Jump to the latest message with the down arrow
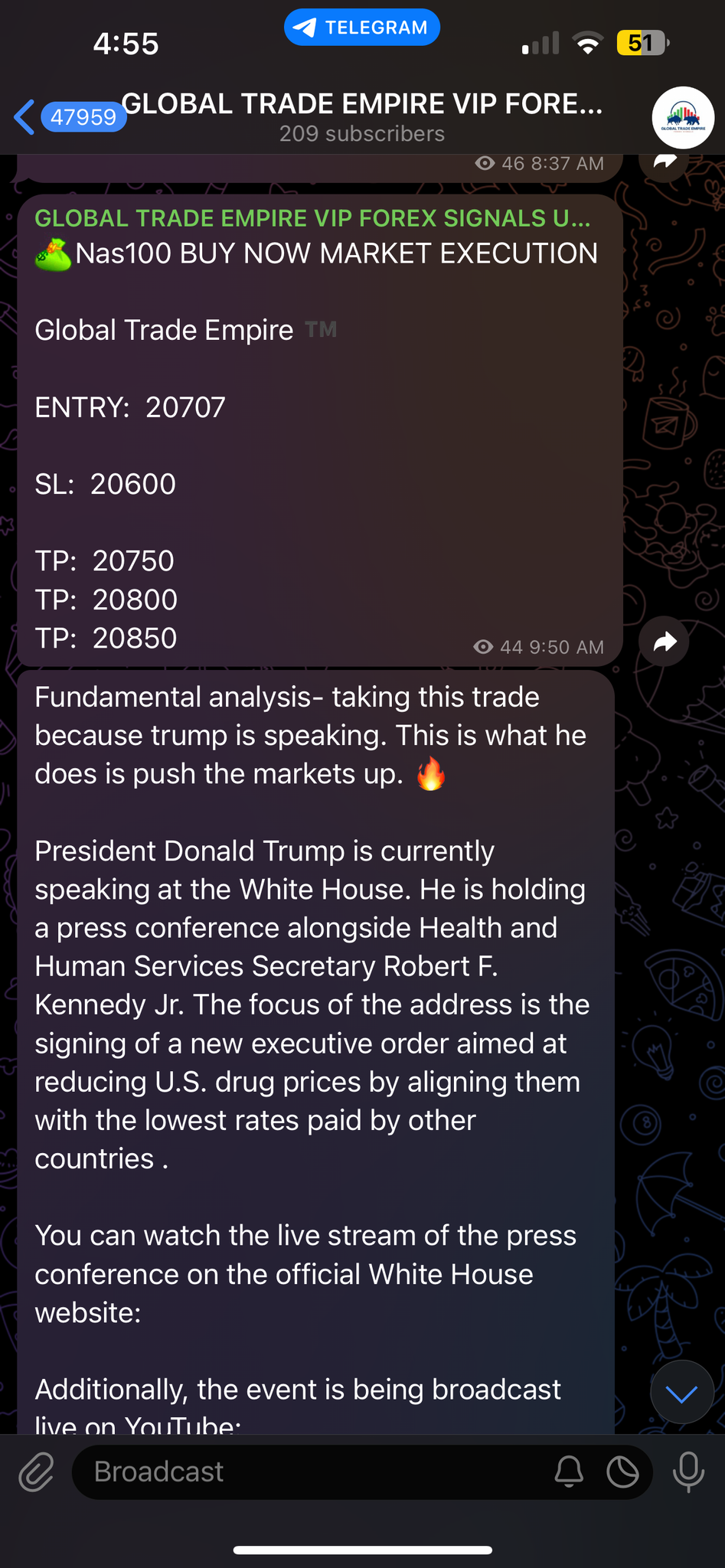Image resolution: width=725 pixels, height=1568 pixels. point(681,1393)
